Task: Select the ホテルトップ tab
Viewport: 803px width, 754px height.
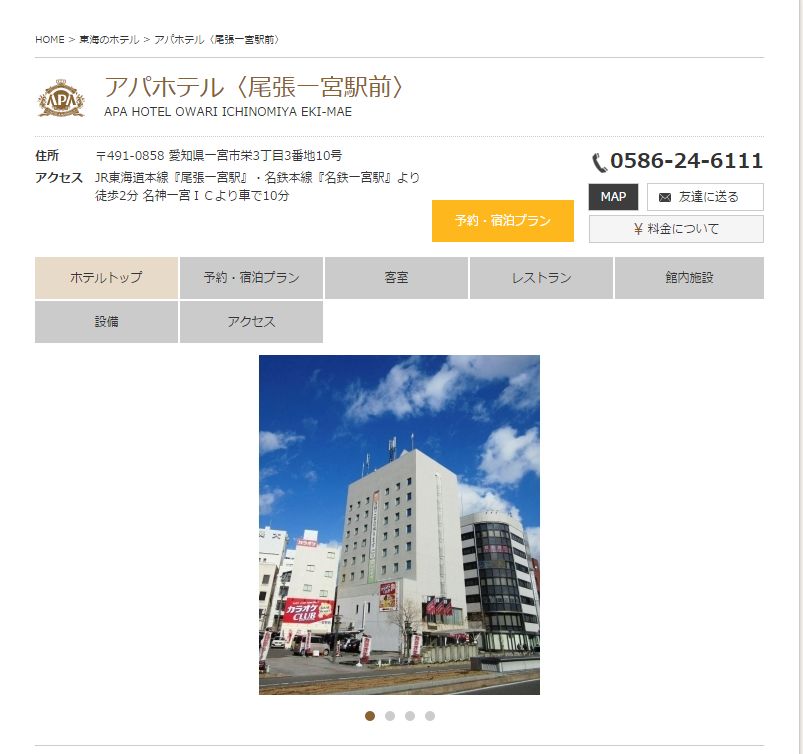Action: 106,278
